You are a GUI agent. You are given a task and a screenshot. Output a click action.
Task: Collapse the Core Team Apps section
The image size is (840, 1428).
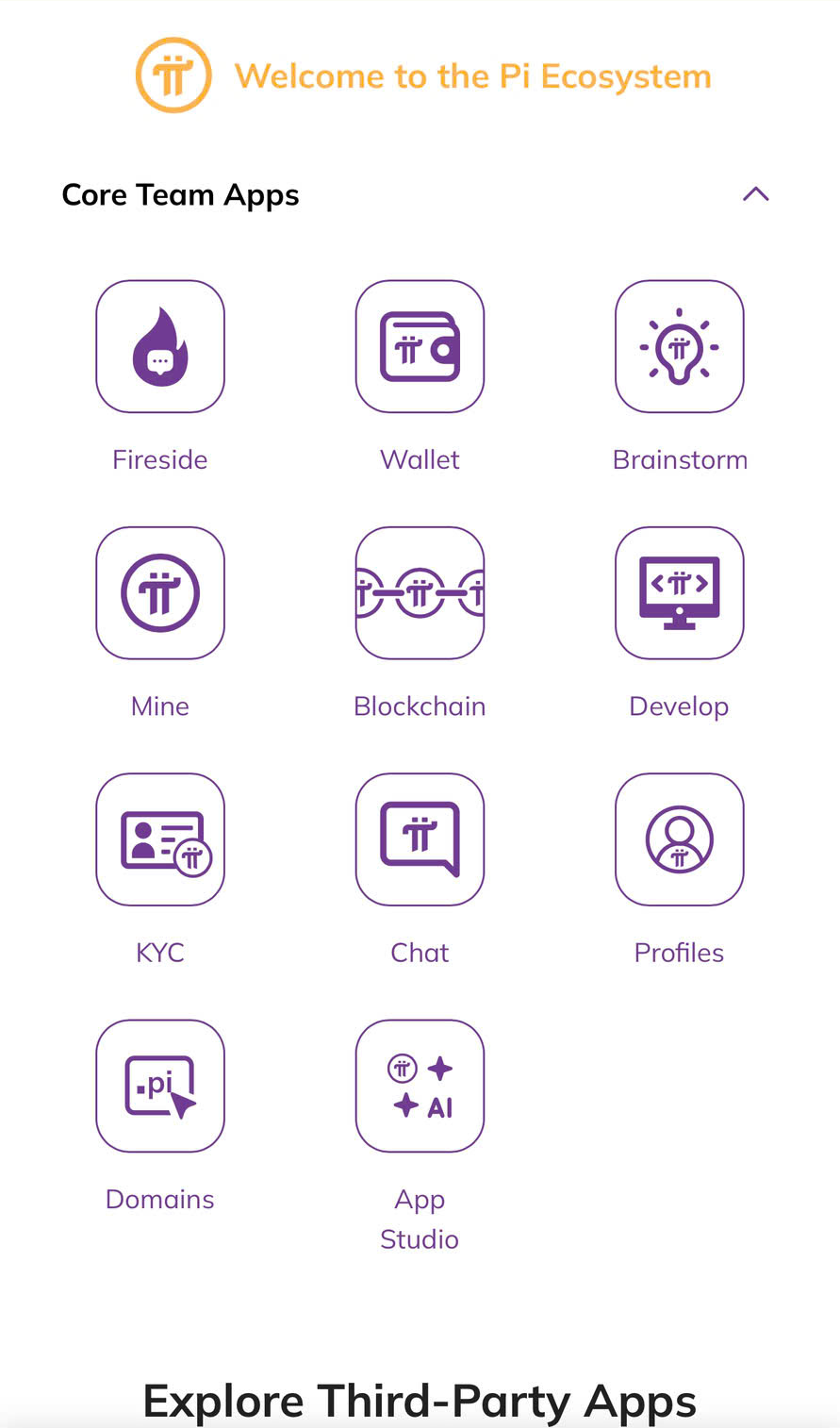click(755, 194)
